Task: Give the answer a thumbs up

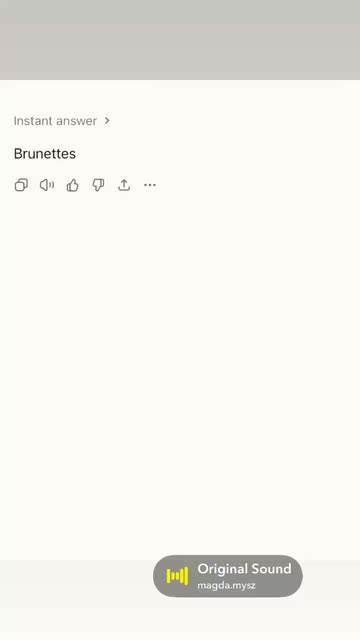Action: click(73, 185)
